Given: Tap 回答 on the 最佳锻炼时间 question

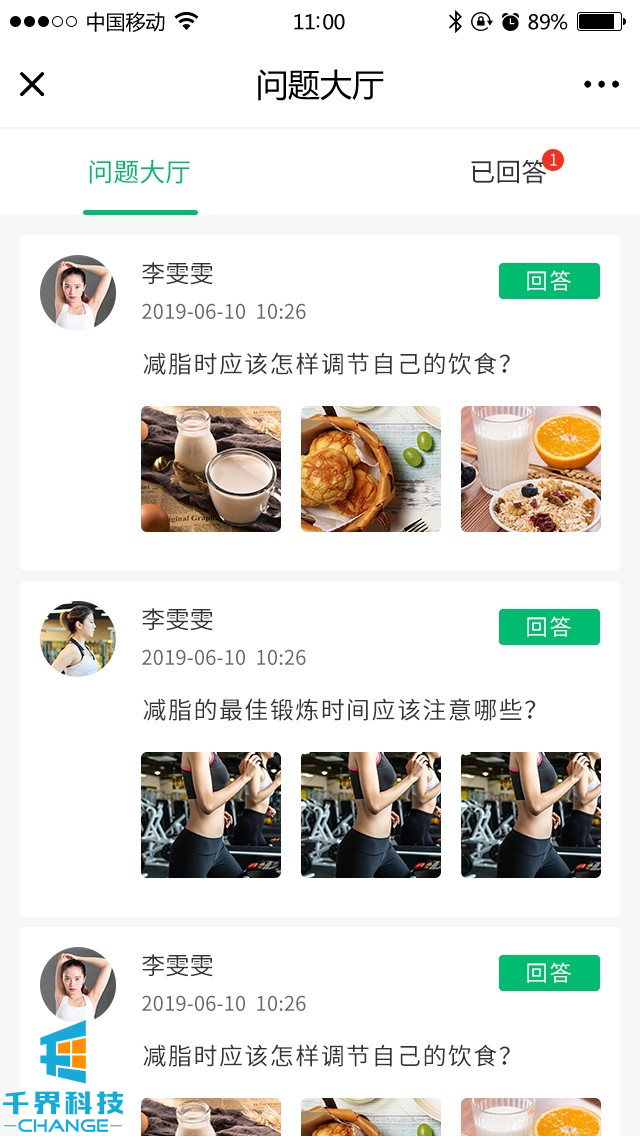Looking at the screenshot, I should (x=549, y=627).
